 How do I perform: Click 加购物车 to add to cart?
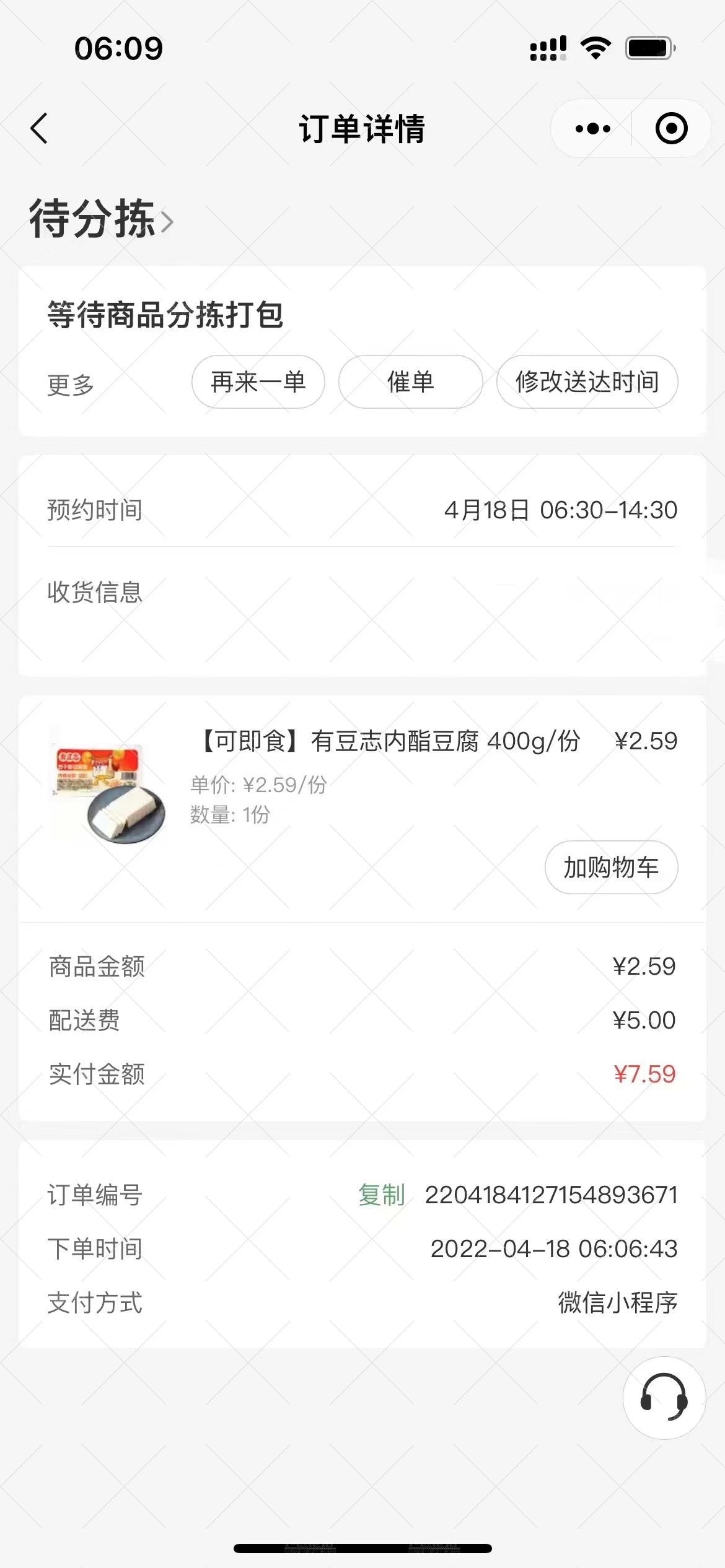coord(611,867)
